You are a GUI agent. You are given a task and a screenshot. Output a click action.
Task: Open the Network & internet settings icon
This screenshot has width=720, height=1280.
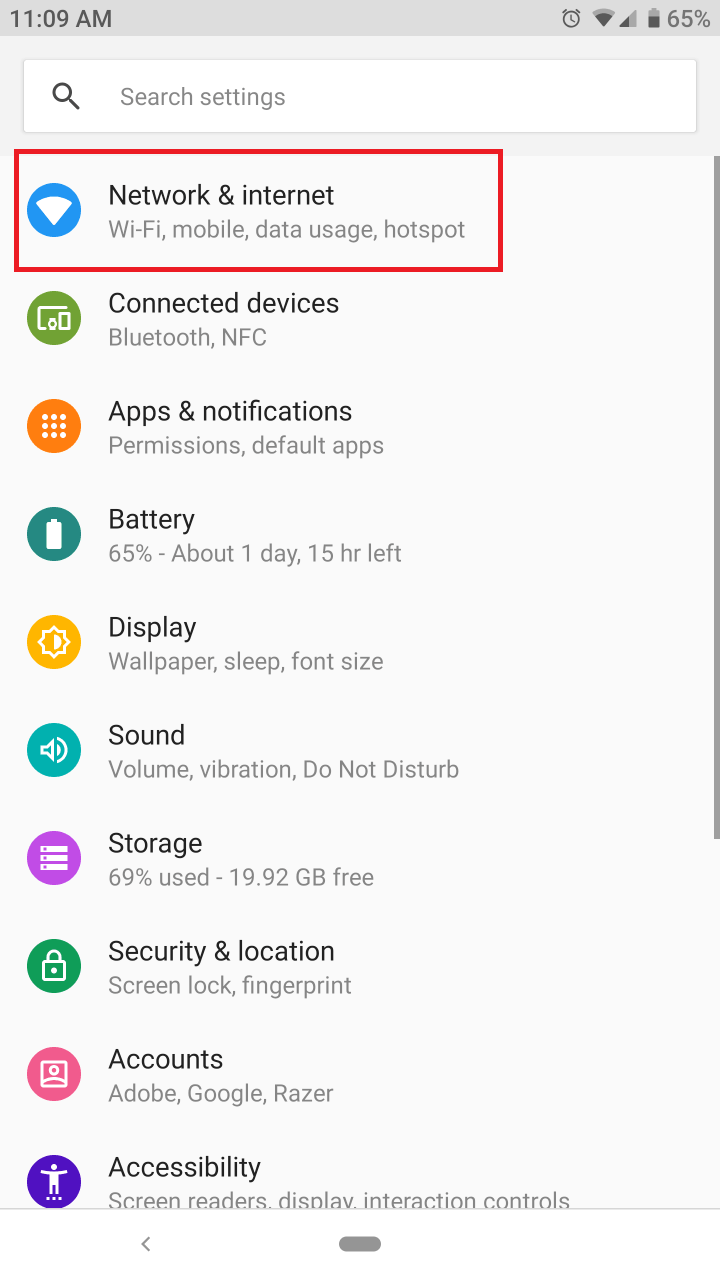pyautogui.click(x=54, y=210)
